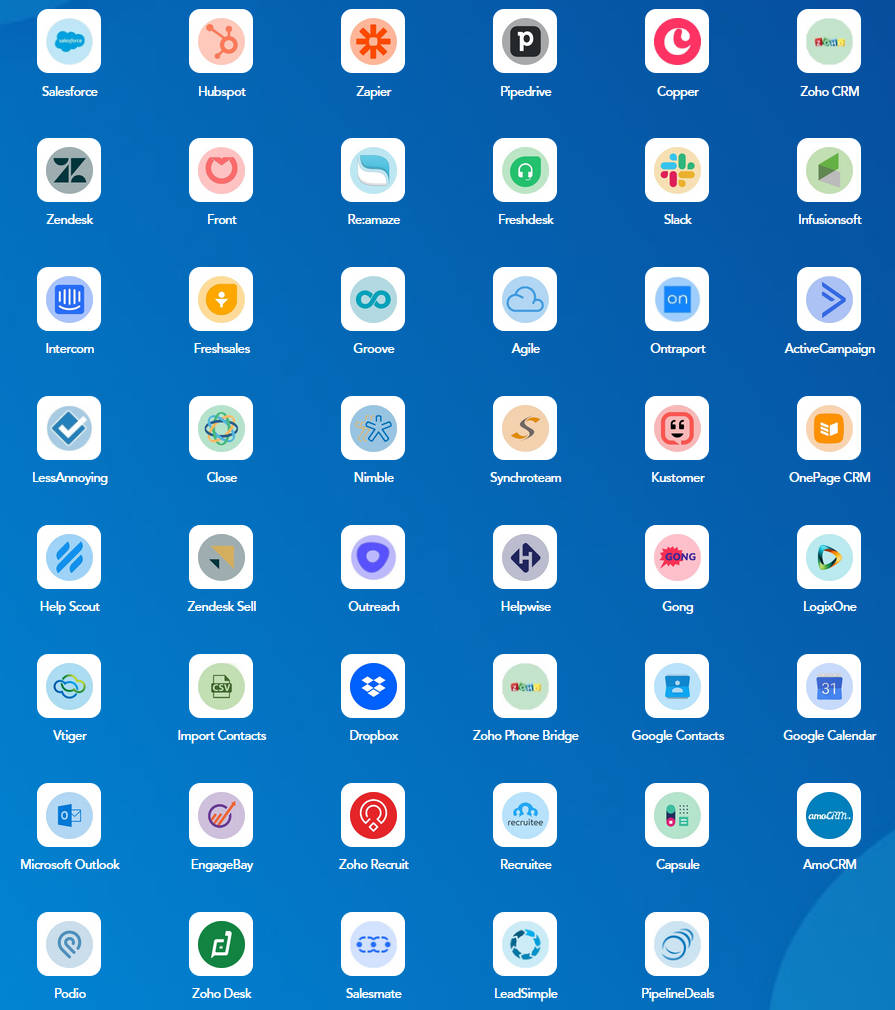
Task: Choose Zapier from the integrations grid
Action: click(x=373, y=41)
